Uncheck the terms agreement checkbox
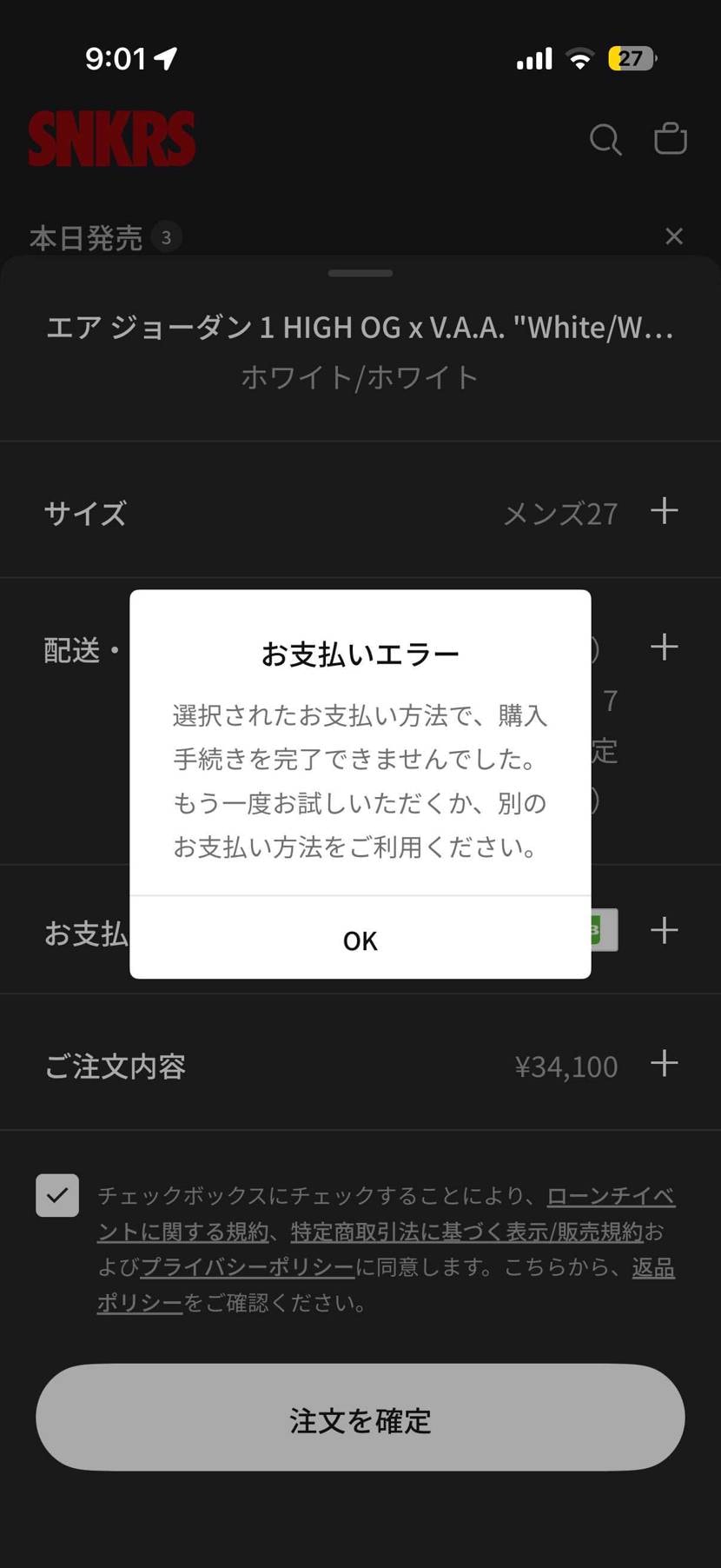 click(57, 1195)
